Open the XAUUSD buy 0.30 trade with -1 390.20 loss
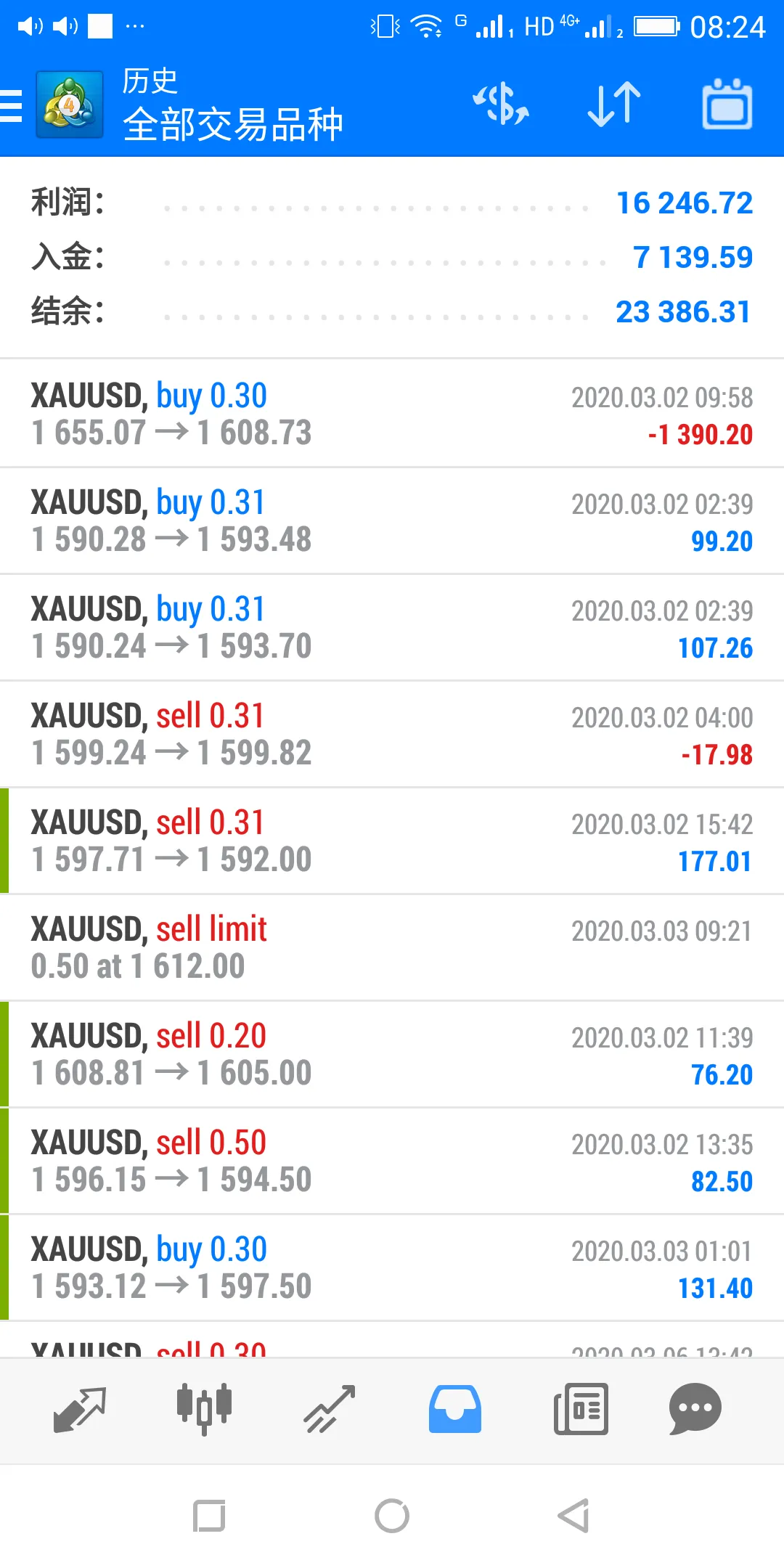The image size is (784, 1568). 392,414
